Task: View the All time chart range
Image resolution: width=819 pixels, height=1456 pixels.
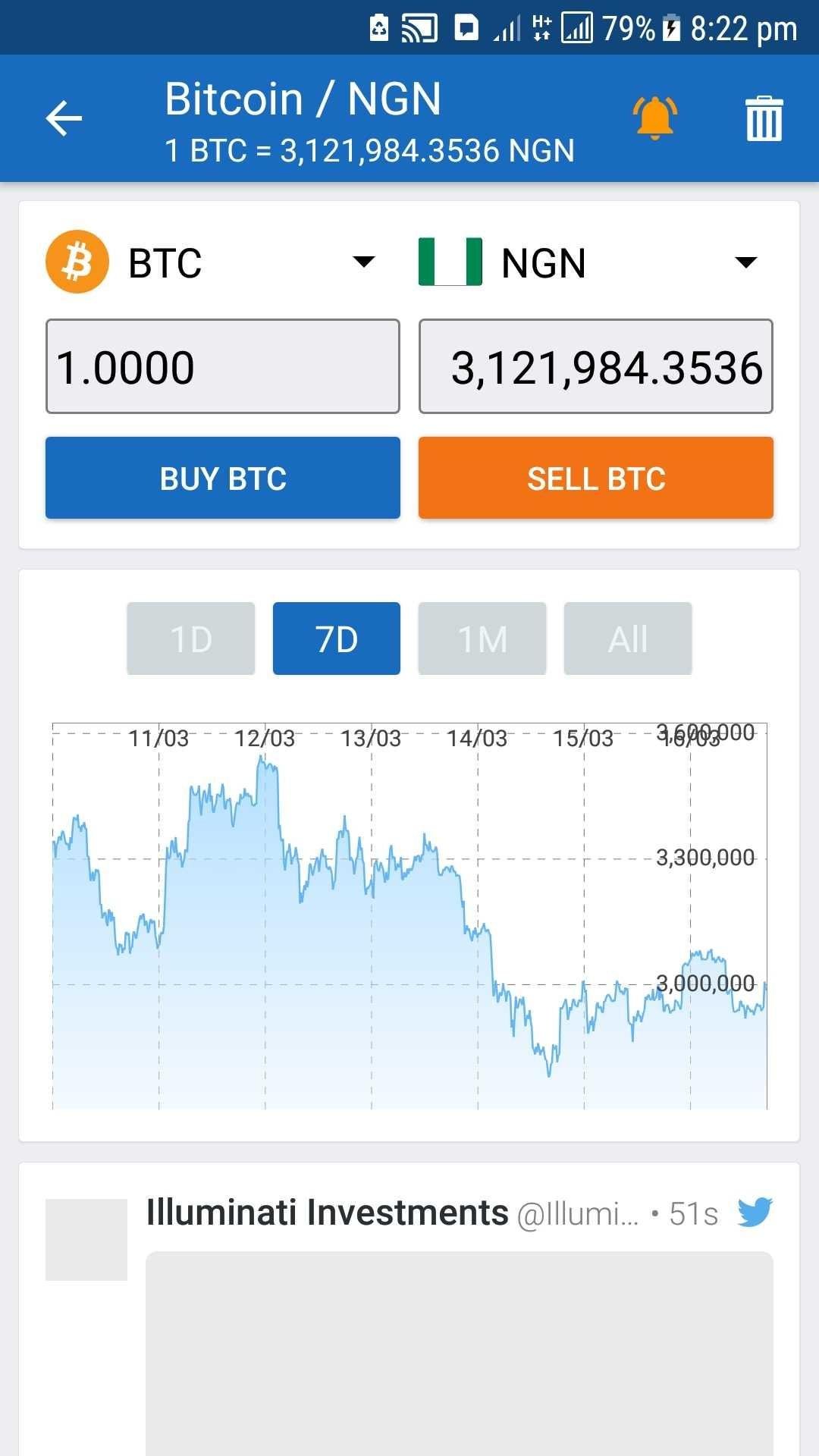Action: coord(628,639)
